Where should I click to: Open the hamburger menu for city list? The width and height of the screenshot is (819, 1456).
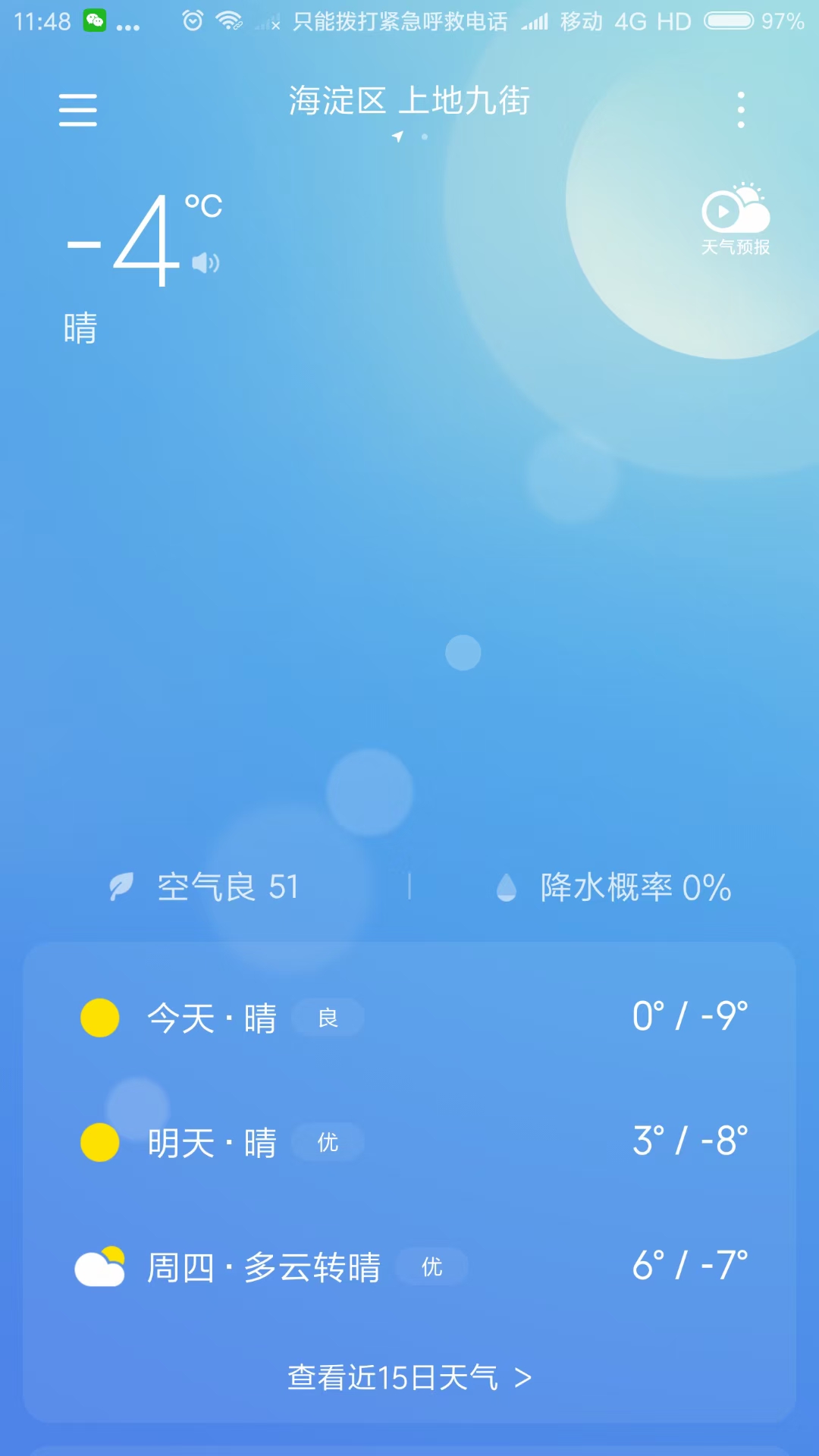pos(78,110)
